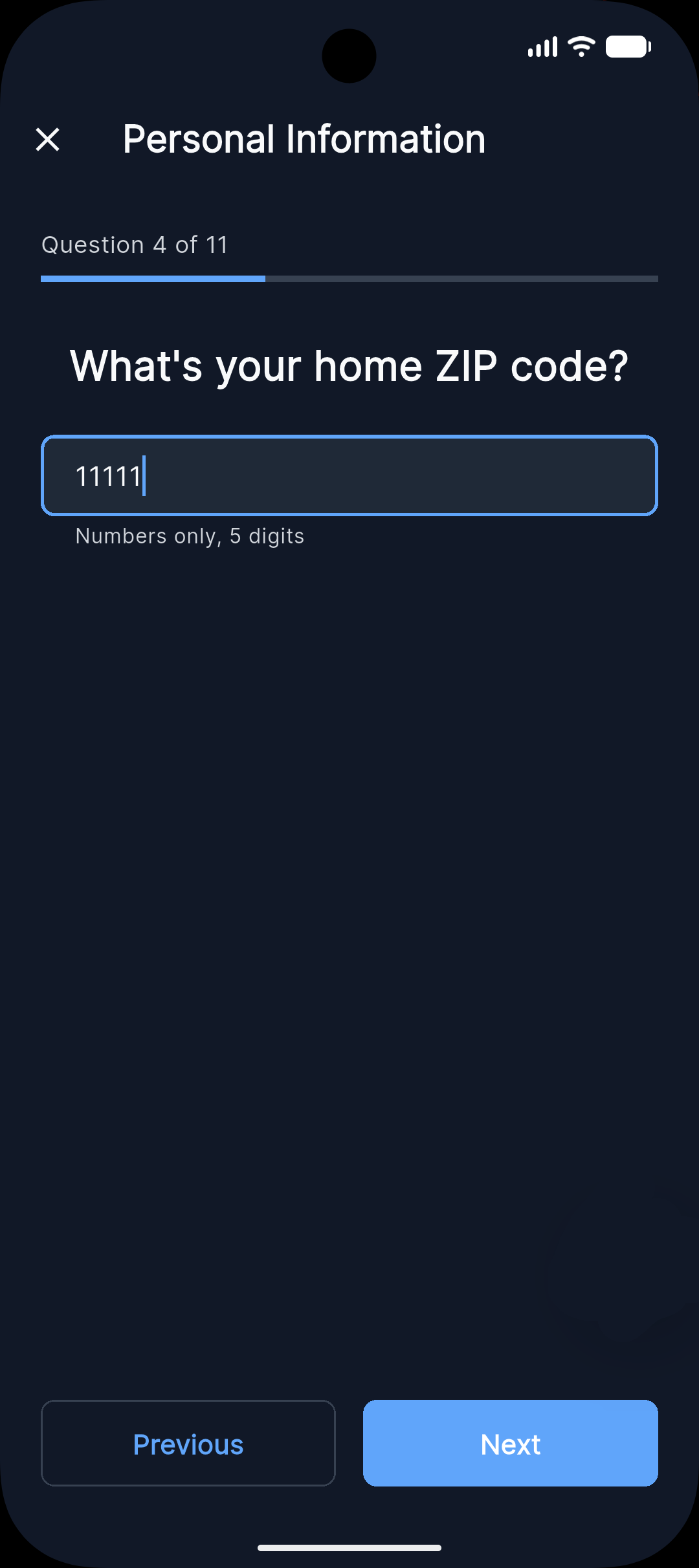
Task: Click inside the box containing 11111
Action: coord(349,475)
